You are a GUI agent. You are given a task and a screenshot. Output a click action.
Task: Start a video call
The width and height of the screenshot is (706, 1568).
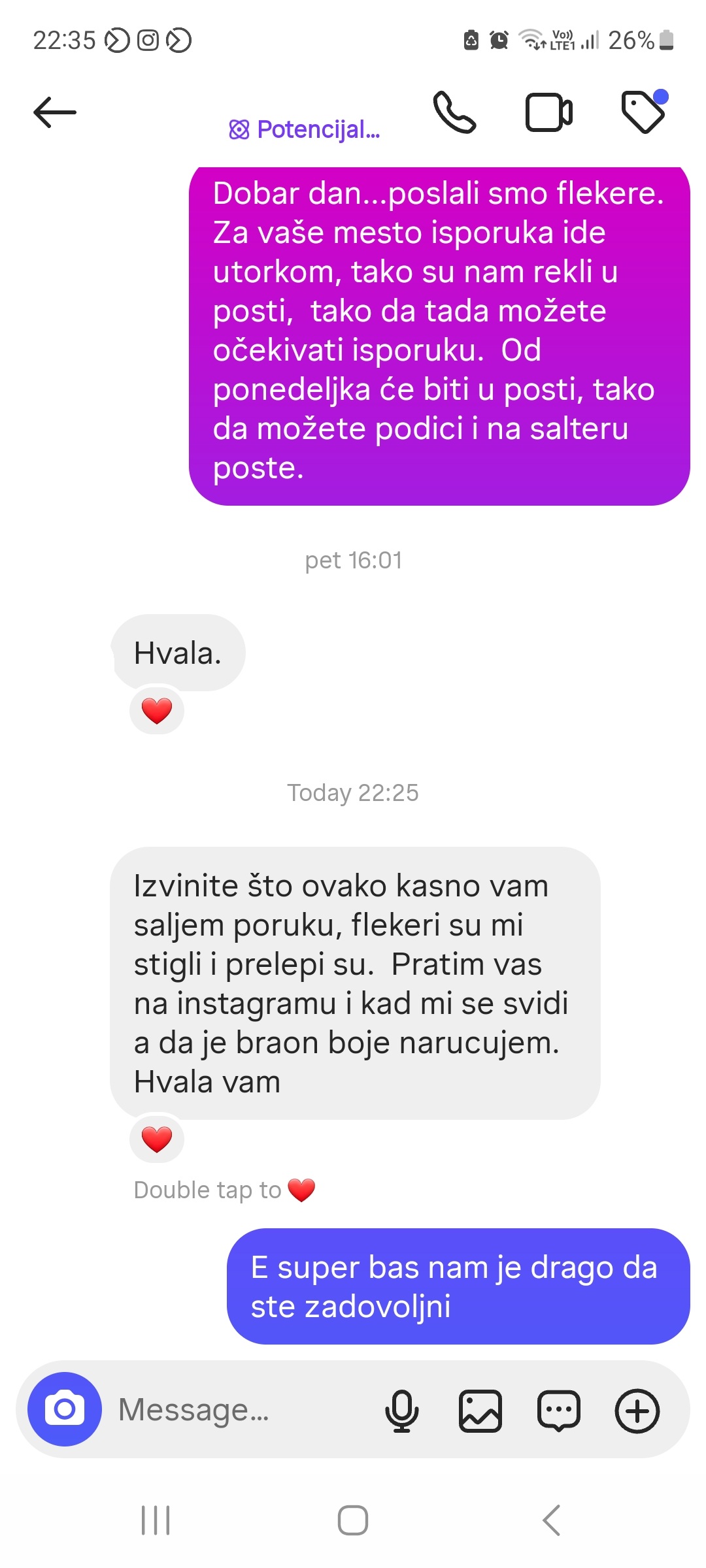point(549,112)
